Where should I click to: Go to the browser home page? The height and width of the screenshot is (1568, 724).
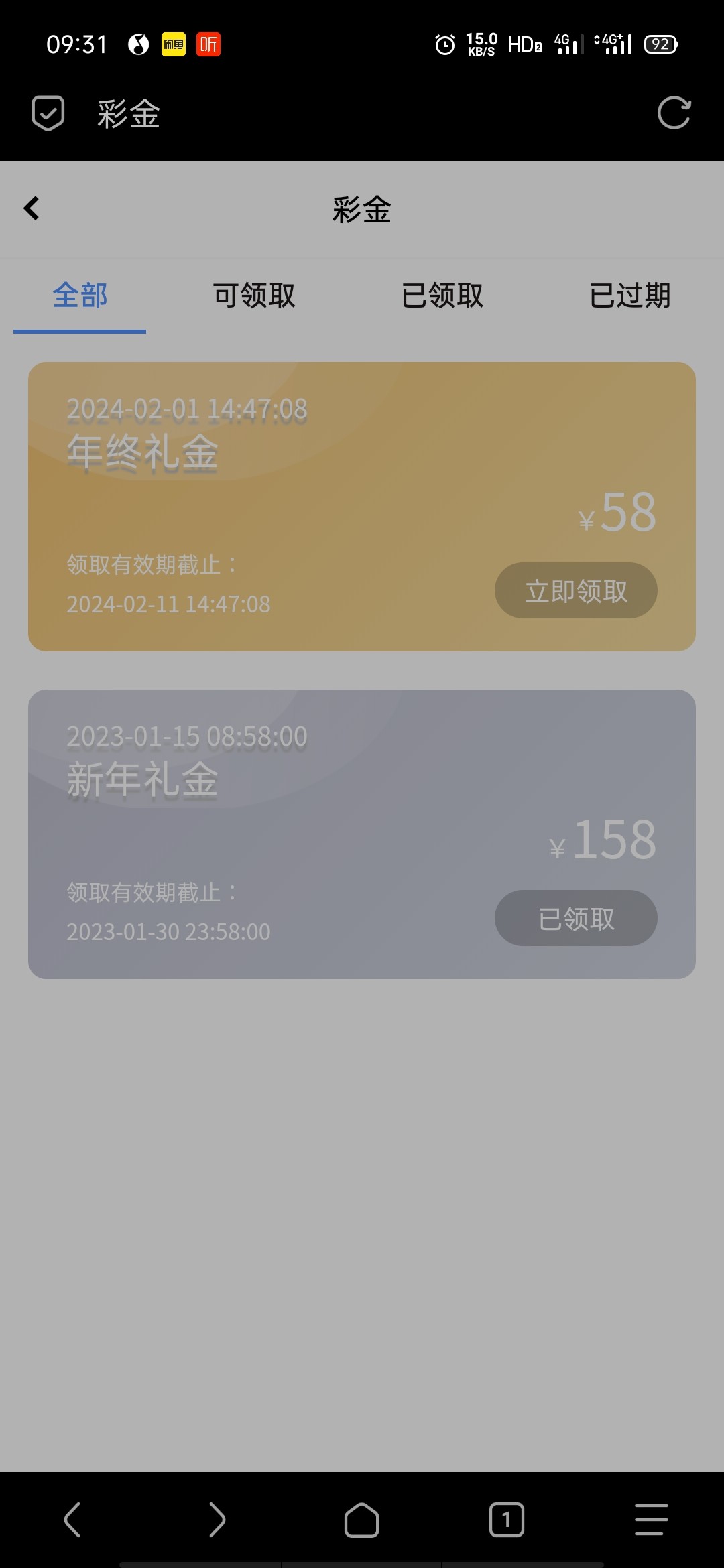(362, 1519)
